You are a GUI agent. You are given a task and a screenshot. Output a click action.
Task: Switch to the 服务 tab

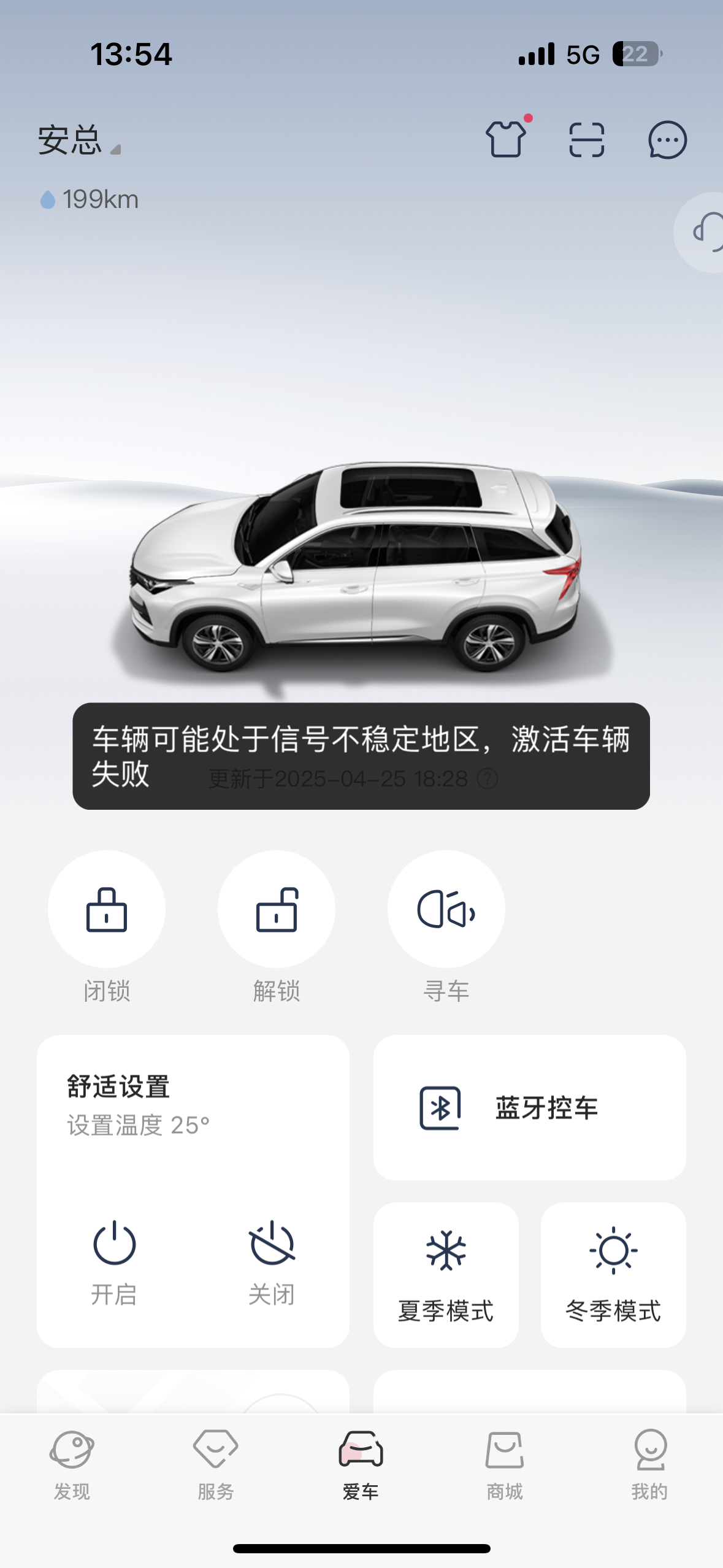pos(216,1466)
